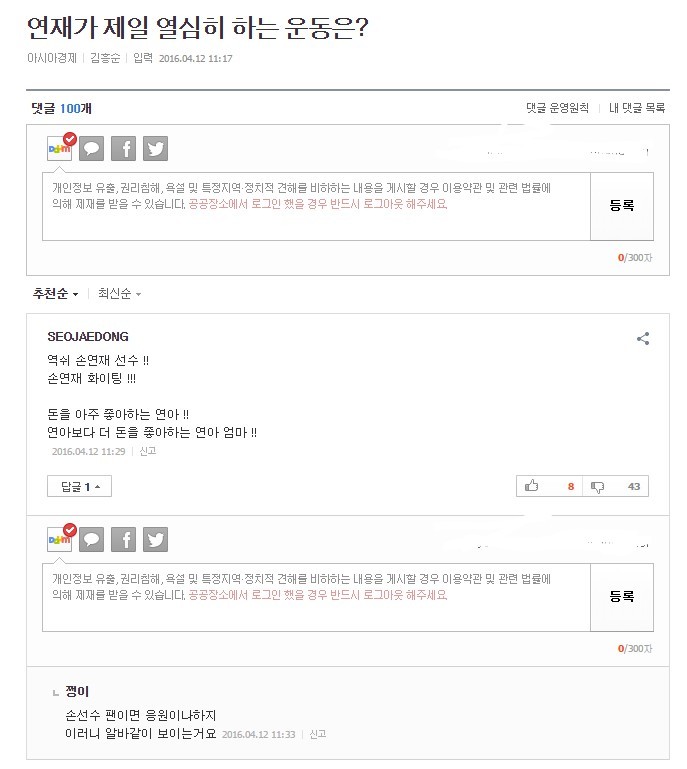Collapse replies with 답글 1 button
Image resolution: width=687 pixels, height=769 pixels.
tap(79, 487)
